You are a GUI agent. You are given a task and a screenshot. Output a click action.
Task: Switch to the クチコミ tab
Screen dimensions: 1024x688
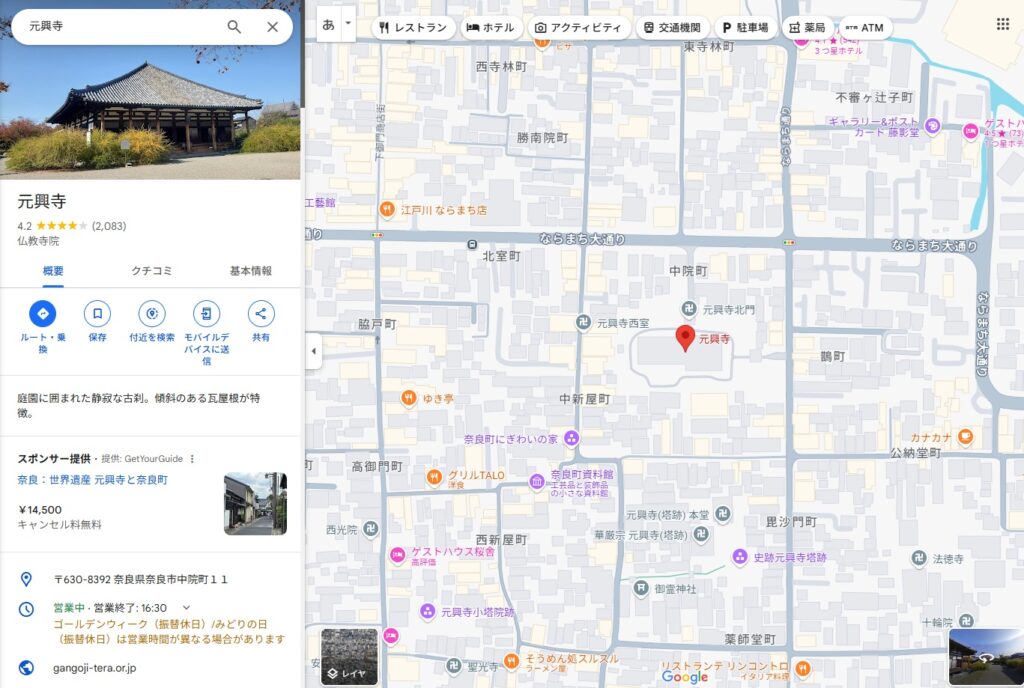(152, 271)
